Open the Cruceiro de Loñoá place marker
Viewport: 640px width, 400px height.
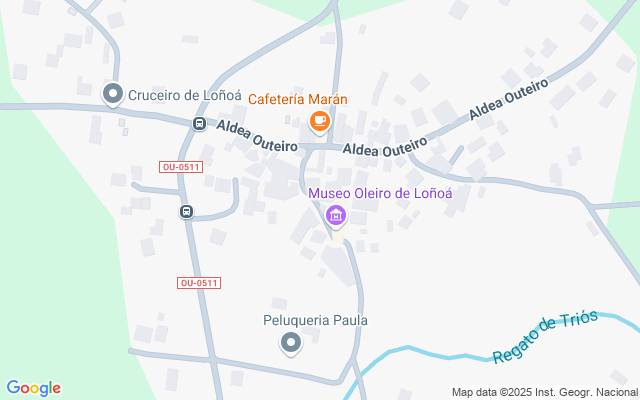pyautogui.click(x=113, y=94)
